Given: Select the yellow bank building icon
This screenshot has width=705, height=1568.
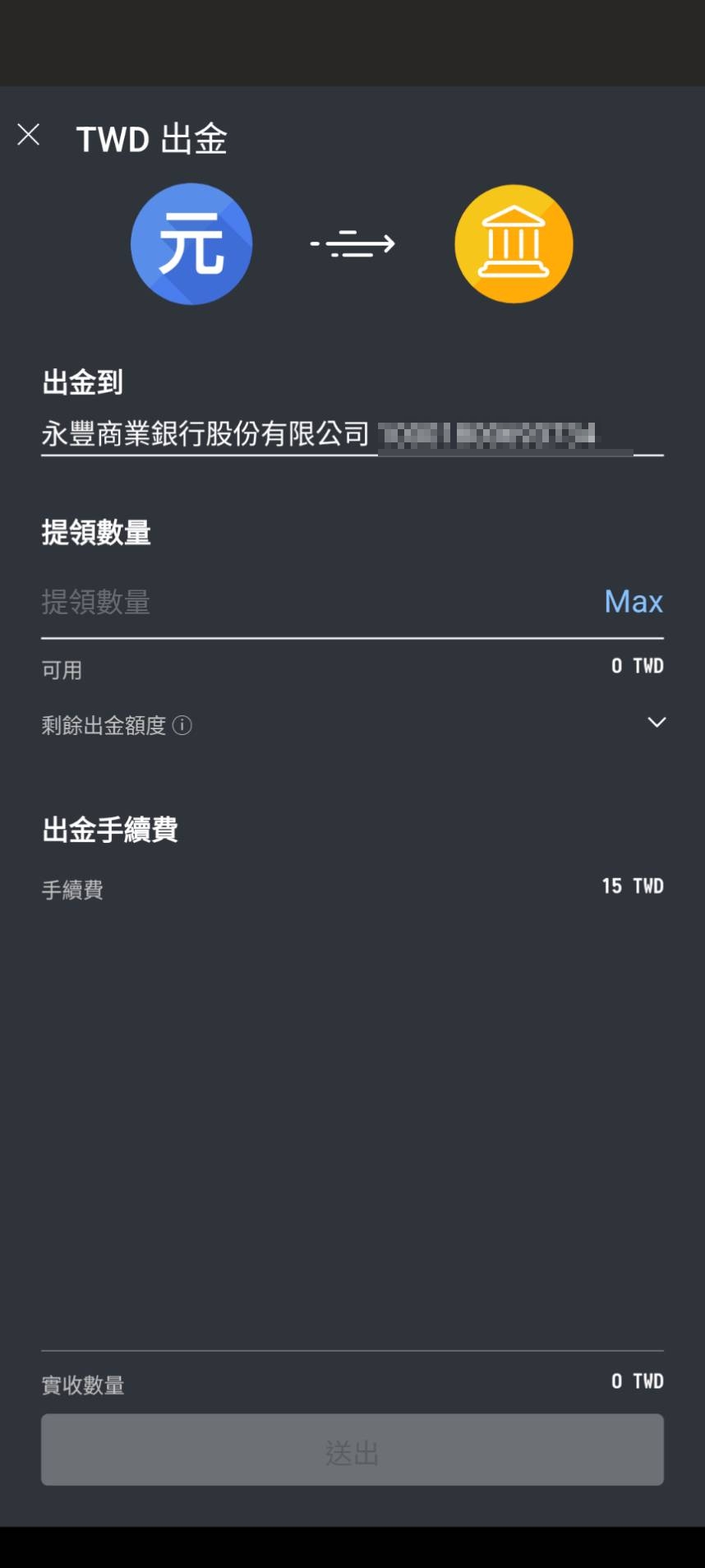Looking at the screenshot, I should pyautogui.click(x=514, y=243).
